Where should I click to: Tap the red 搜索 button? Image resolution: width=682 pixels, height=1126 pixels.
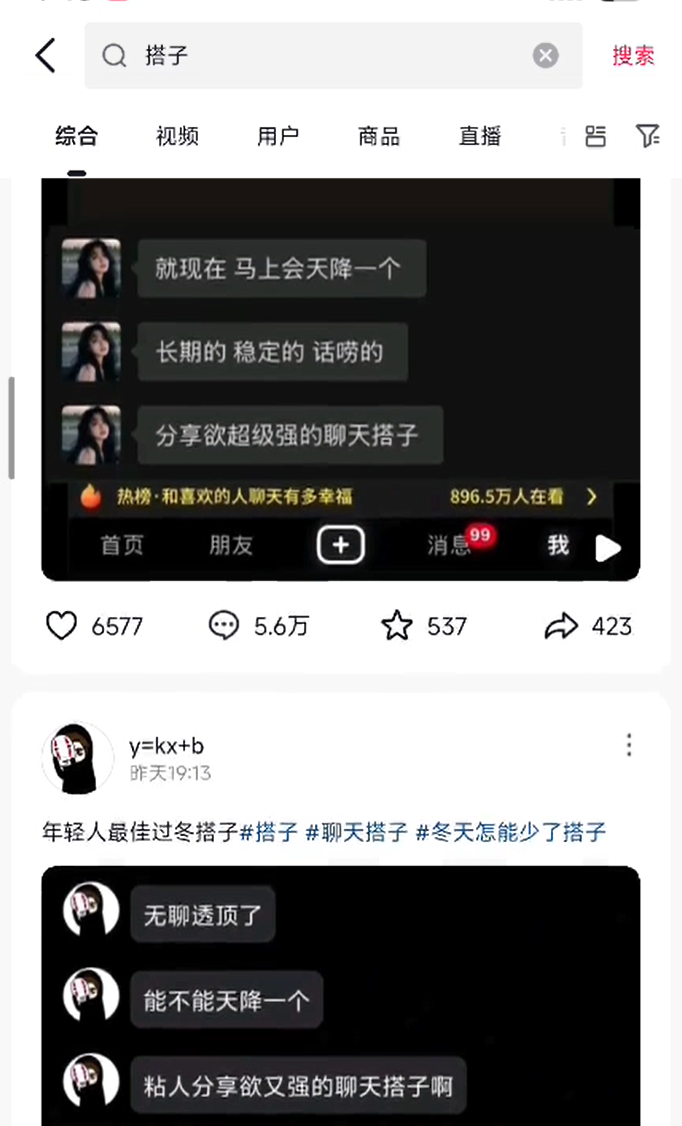click(633, 55)
